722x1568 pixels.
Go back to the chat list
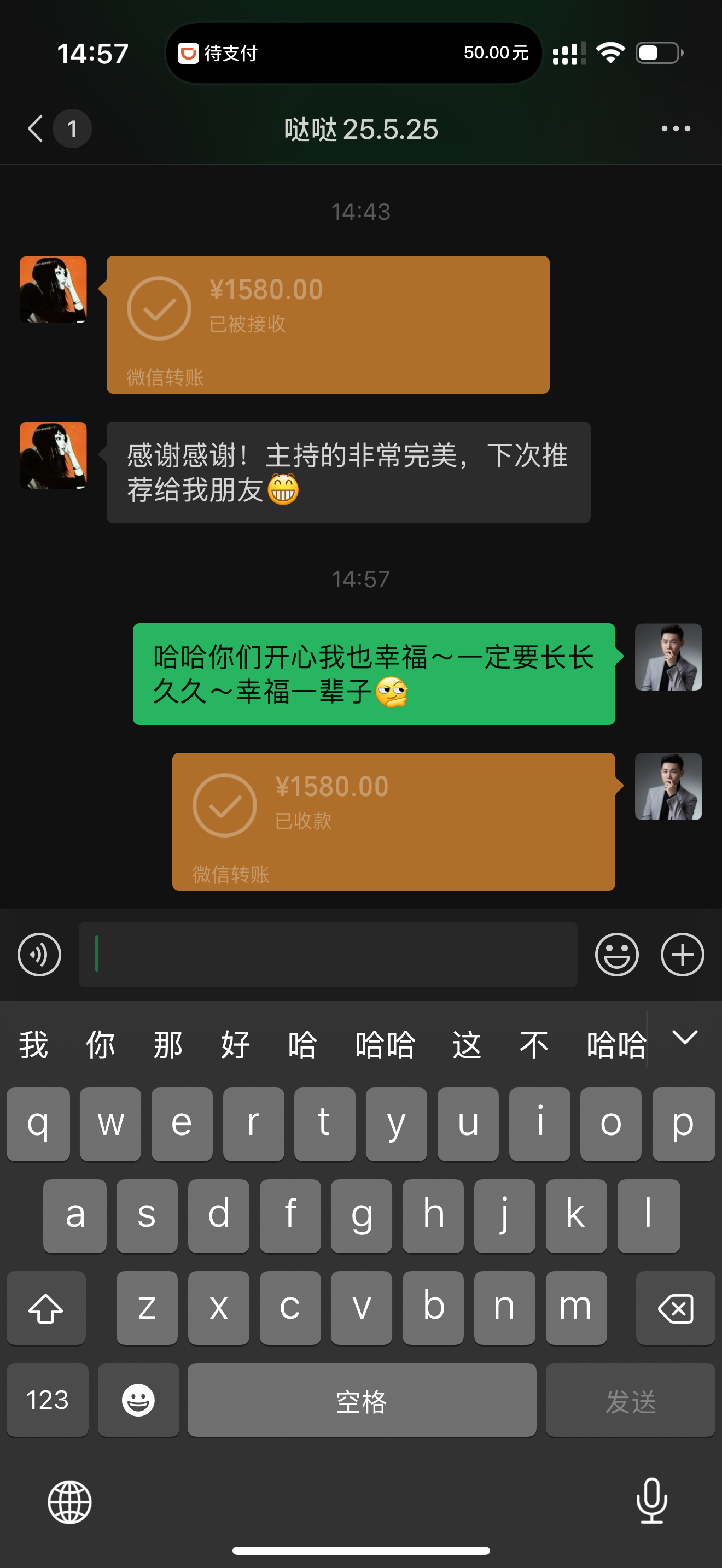[37, 128]
